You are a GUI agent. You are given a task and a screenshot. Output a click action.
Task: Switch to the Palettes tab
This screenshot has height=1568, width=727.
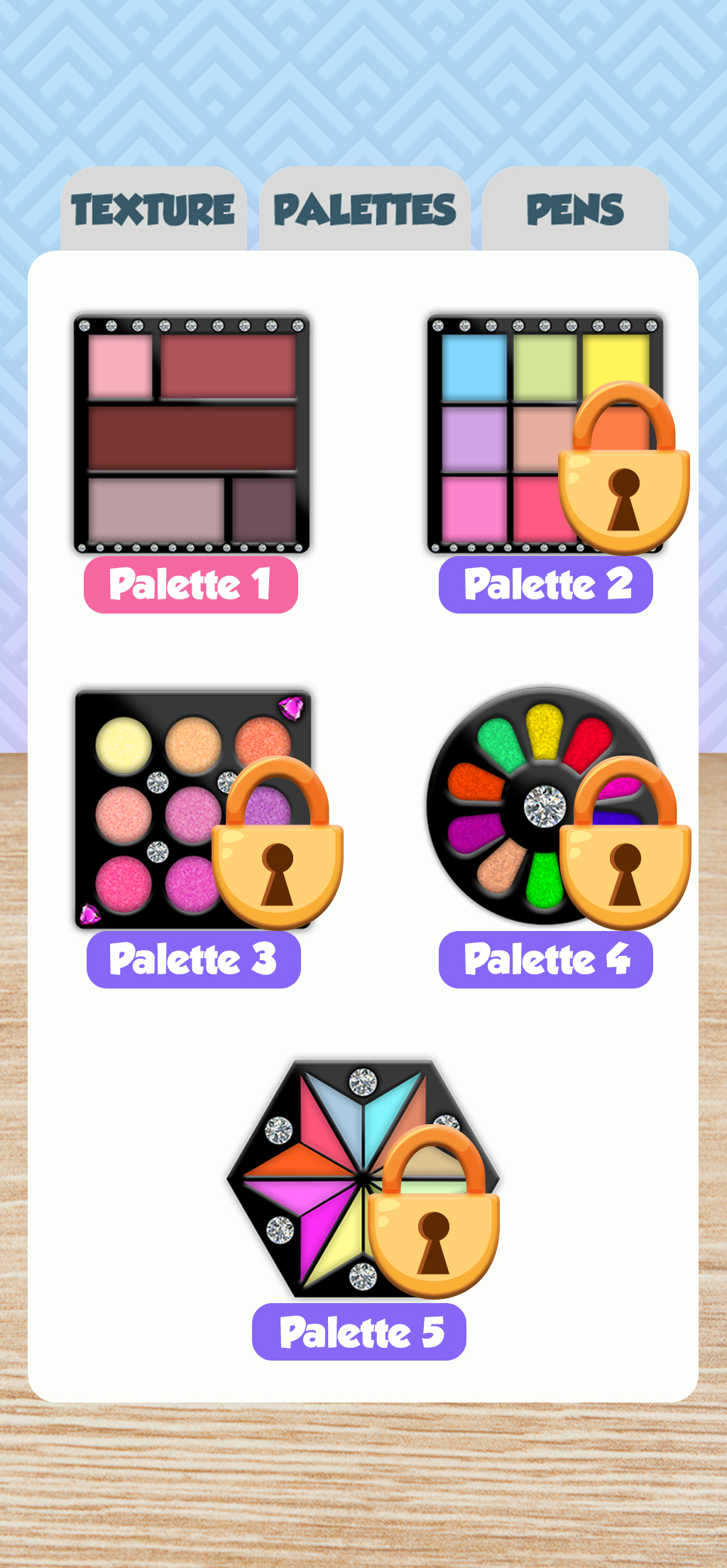364,210
